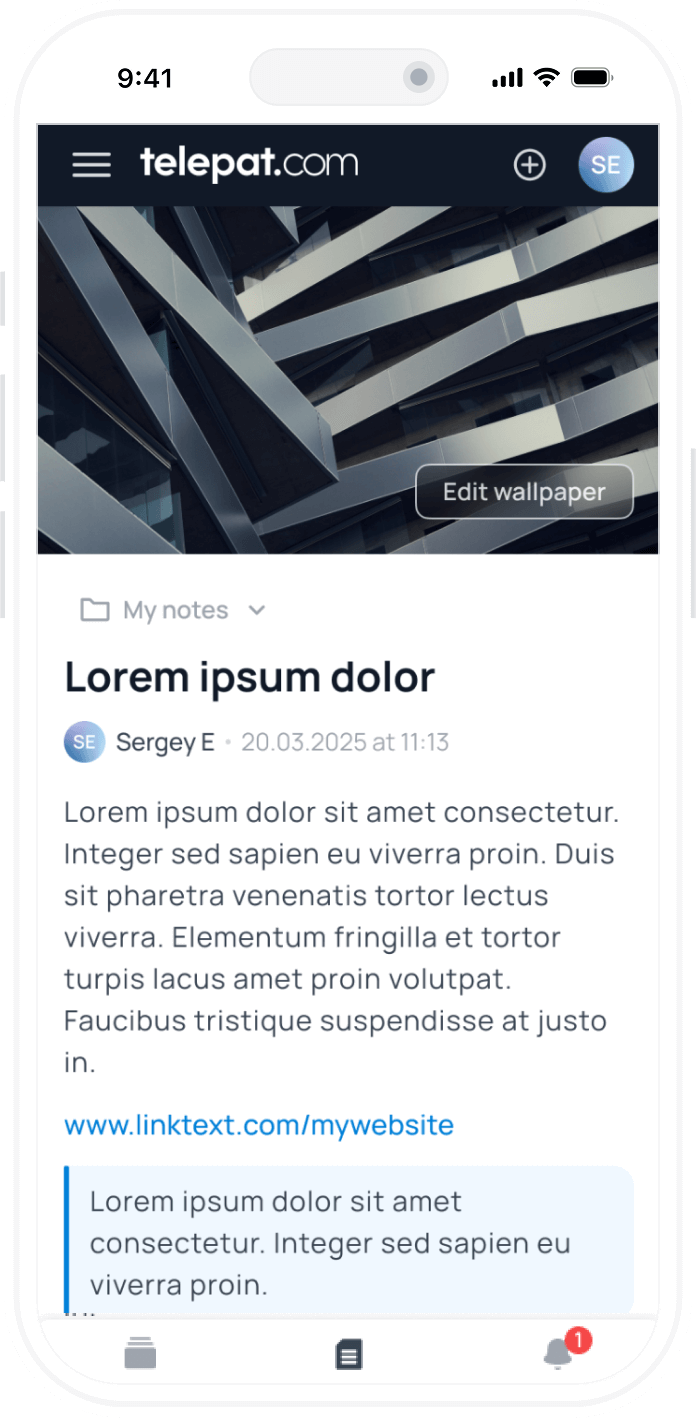Viewport: 696px width, 1418px height.
Task: Switch to the notes document tab
Action: 348,1354
